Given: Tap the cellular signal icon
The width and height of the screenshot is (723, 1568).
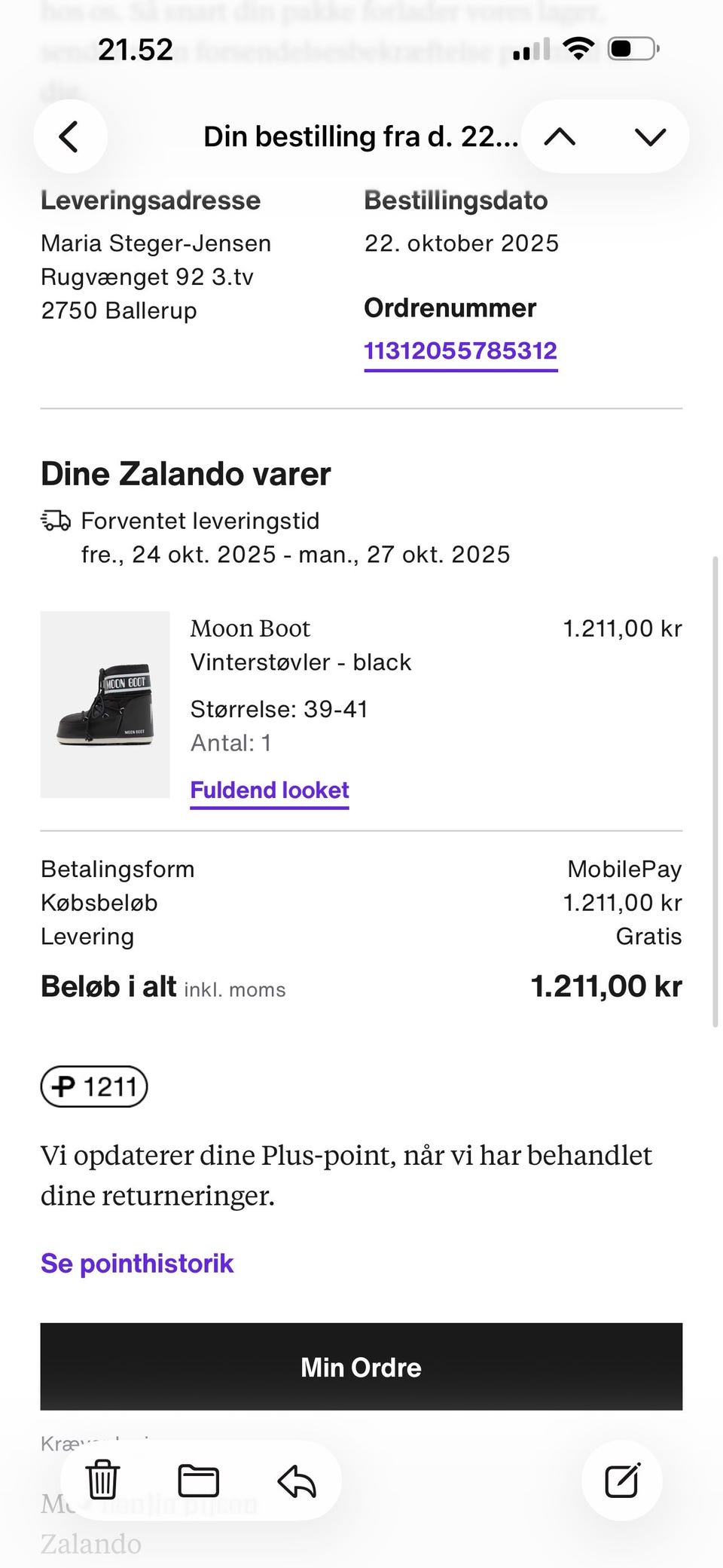Looking at the screenshot, I should [x=532, y=49].
